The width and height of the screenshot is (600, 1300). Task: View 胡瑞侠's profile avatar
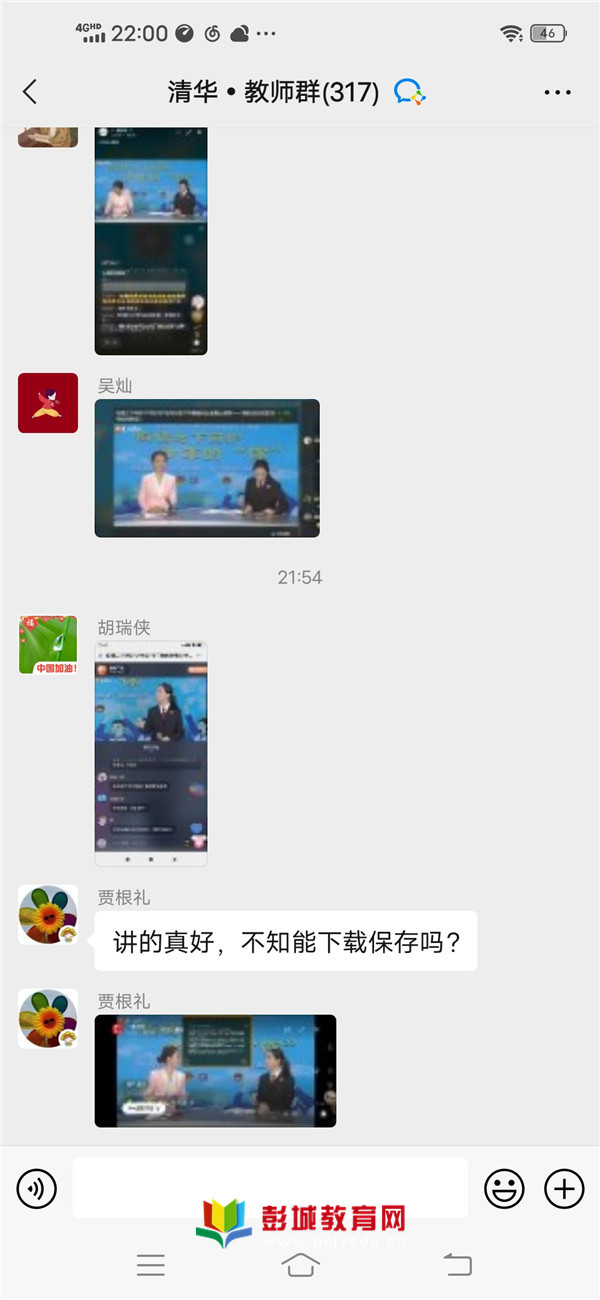(x=48, y=645)
